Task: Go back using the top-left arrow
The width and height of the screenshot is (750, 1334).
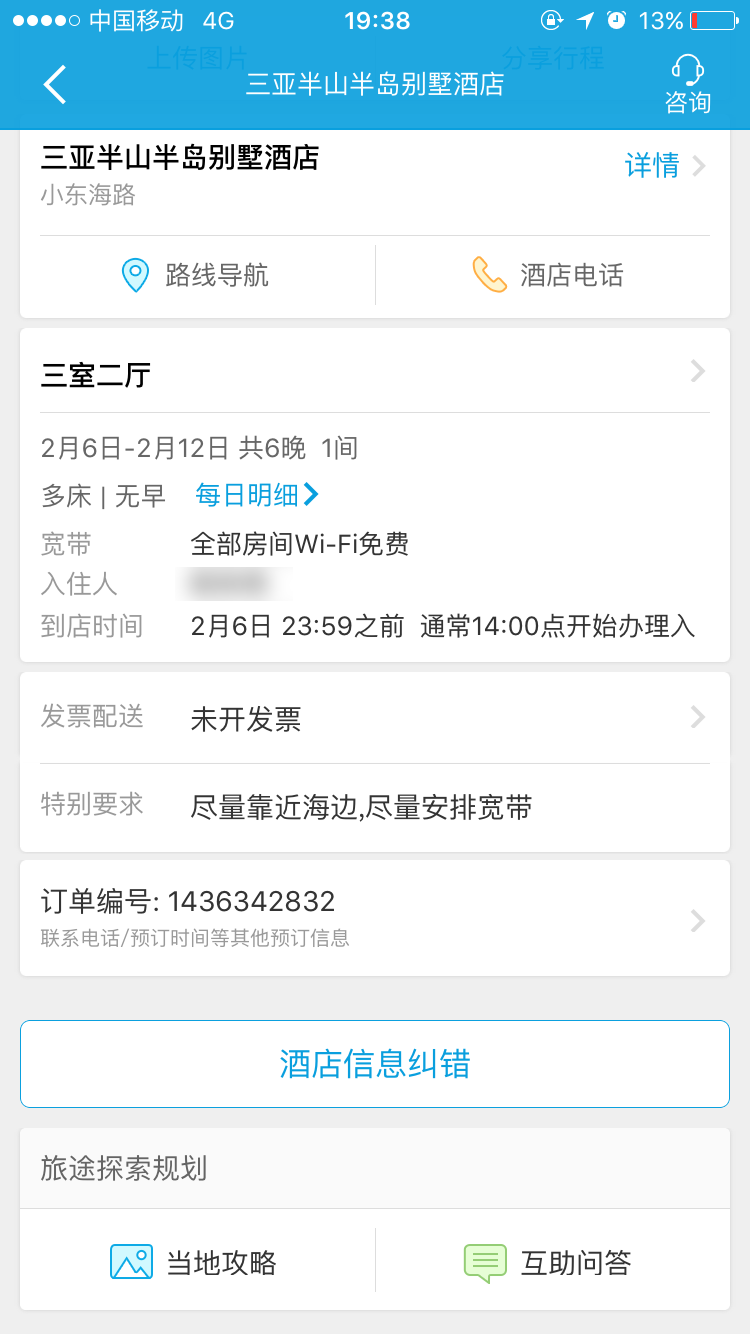Action: tap(55, 85)
